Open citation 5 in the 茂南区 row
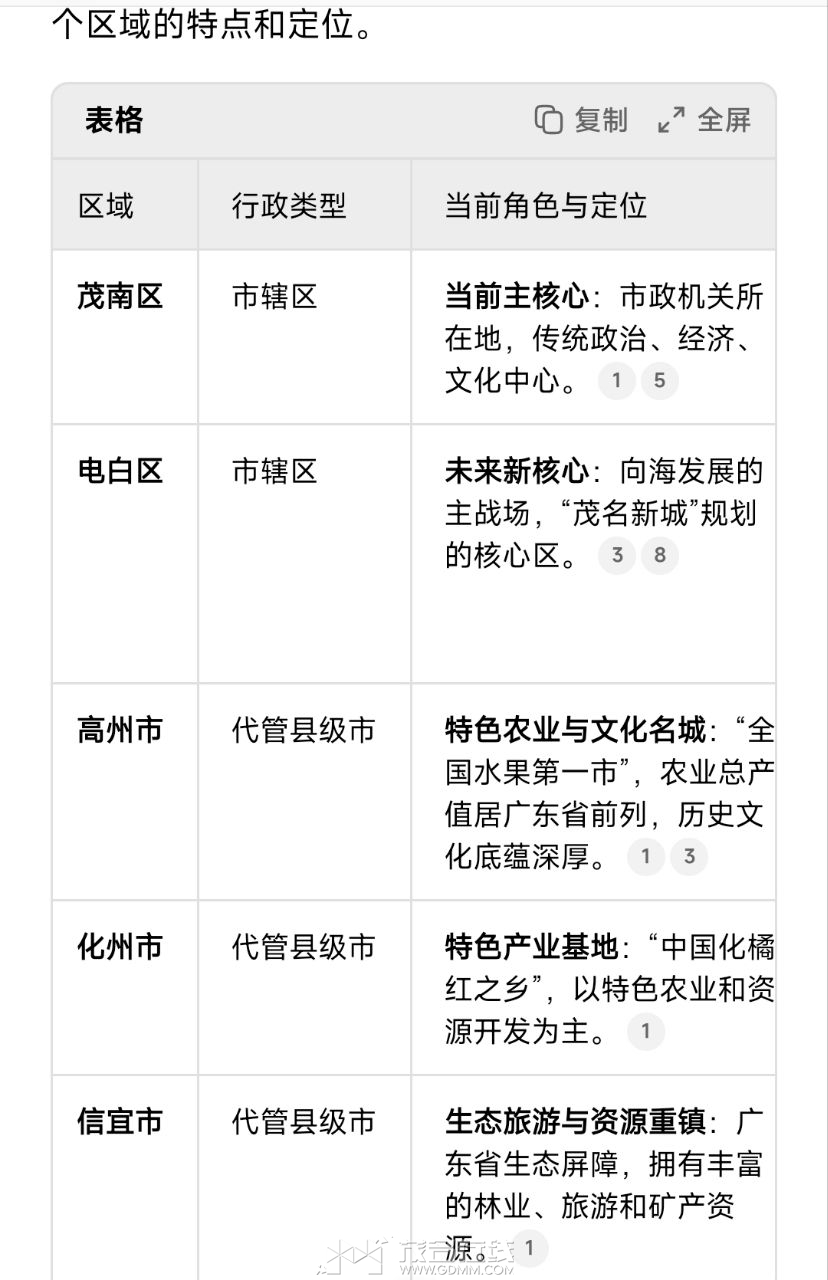The width and height of the screenshot is (828, 1280). pyautogui.click(x=659, y=380)
